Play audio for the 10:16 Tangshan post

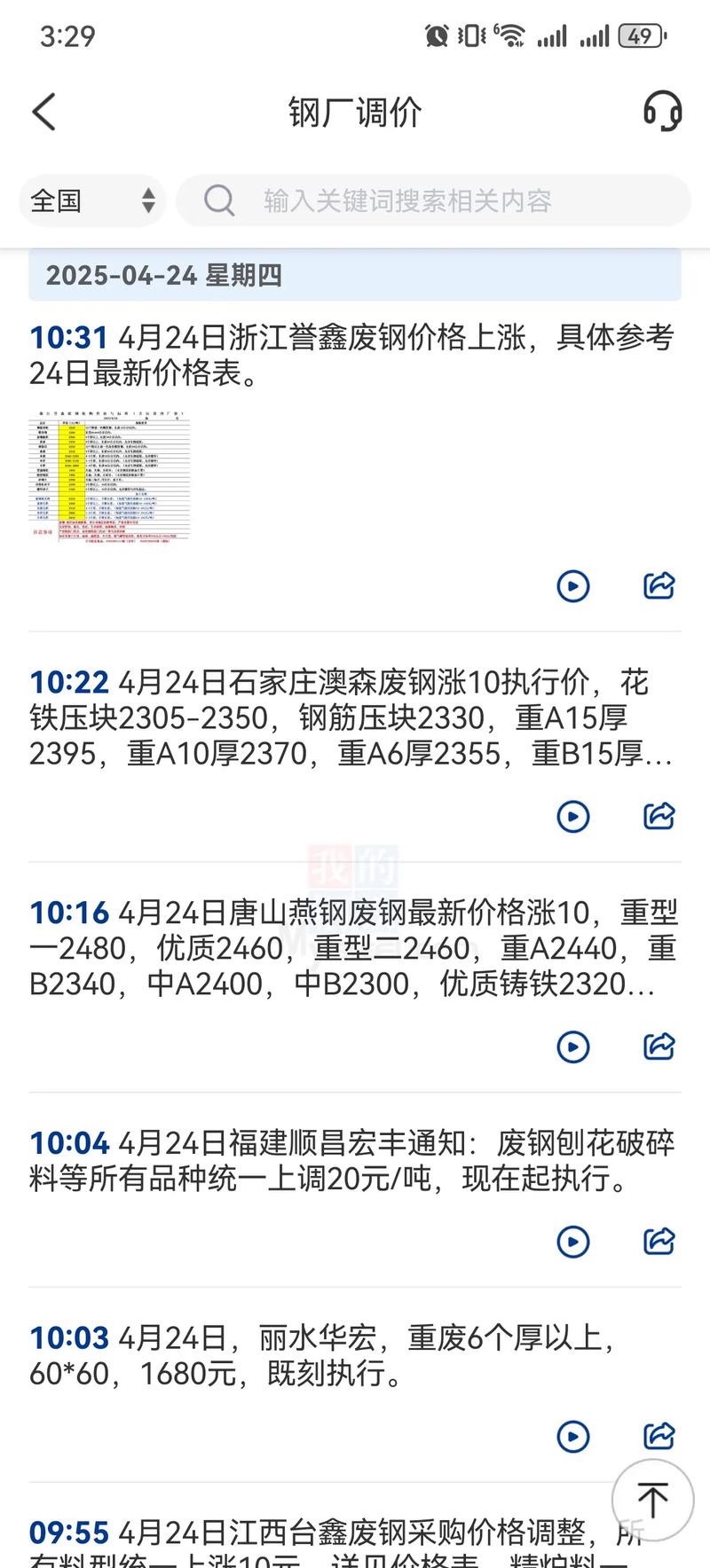(x=573, y=1047)
